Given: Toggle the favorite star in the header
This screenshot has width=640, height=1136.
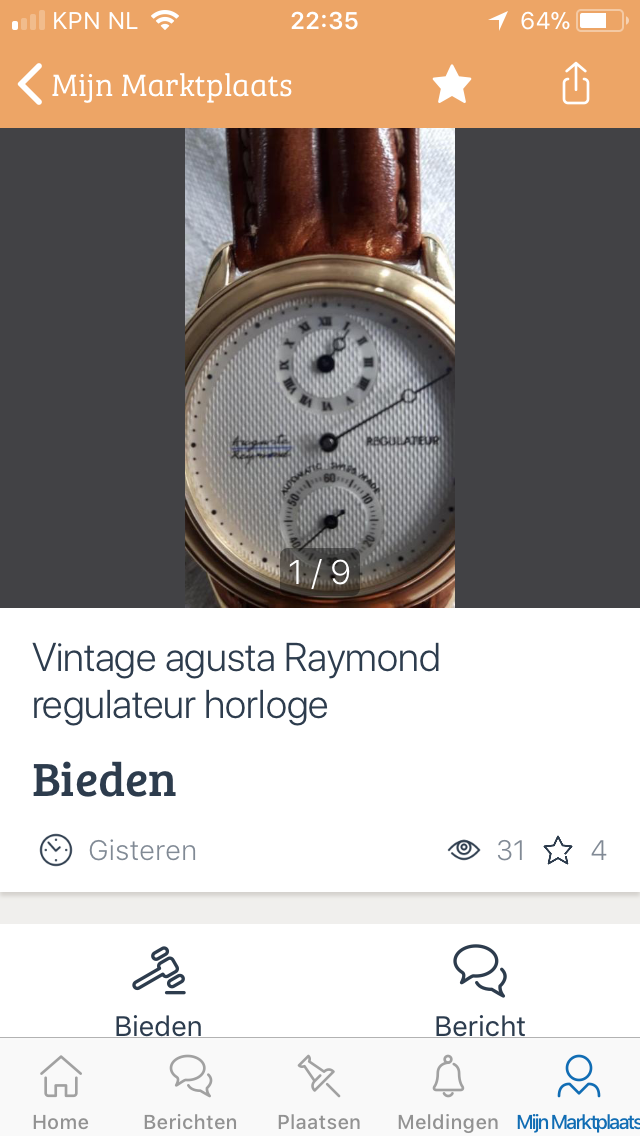Looking at the screenshot, I should [x=452, y=84].
